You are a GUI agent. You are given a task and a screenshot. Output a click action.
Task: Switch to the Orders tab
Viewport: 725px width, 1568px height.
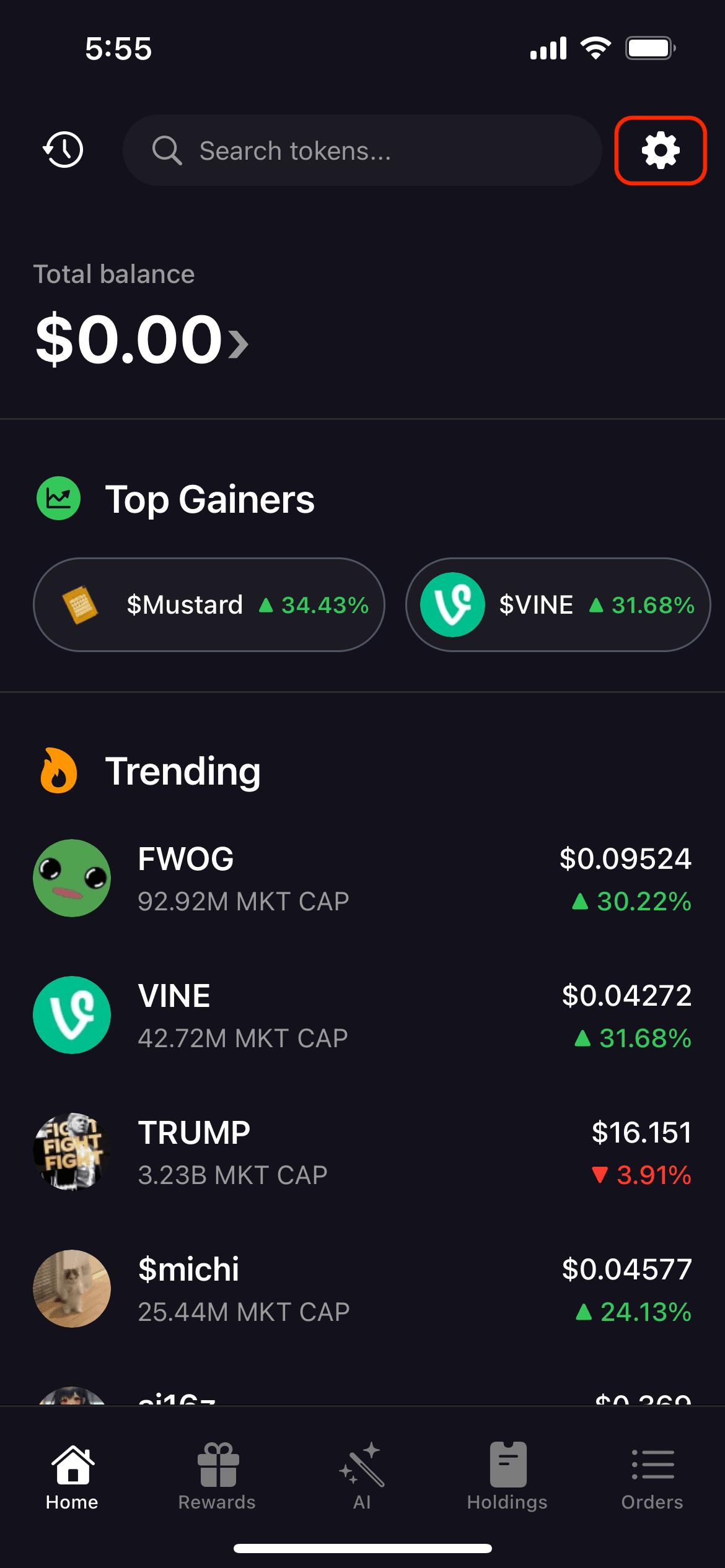(x=652, y=1477)
